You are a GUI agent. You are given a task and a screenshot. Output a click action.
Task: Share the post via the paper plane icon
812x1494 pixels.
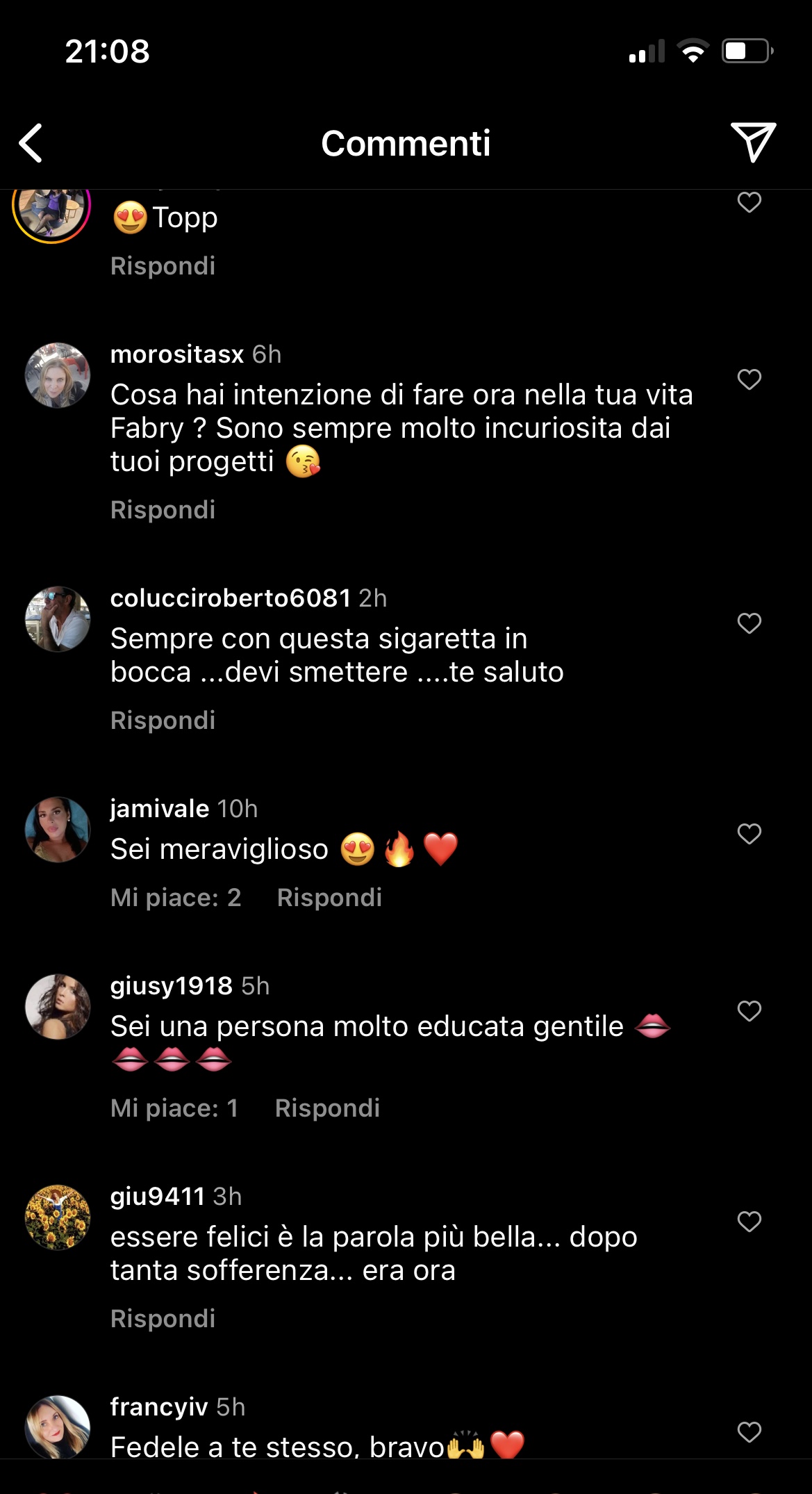coord(753,142)
